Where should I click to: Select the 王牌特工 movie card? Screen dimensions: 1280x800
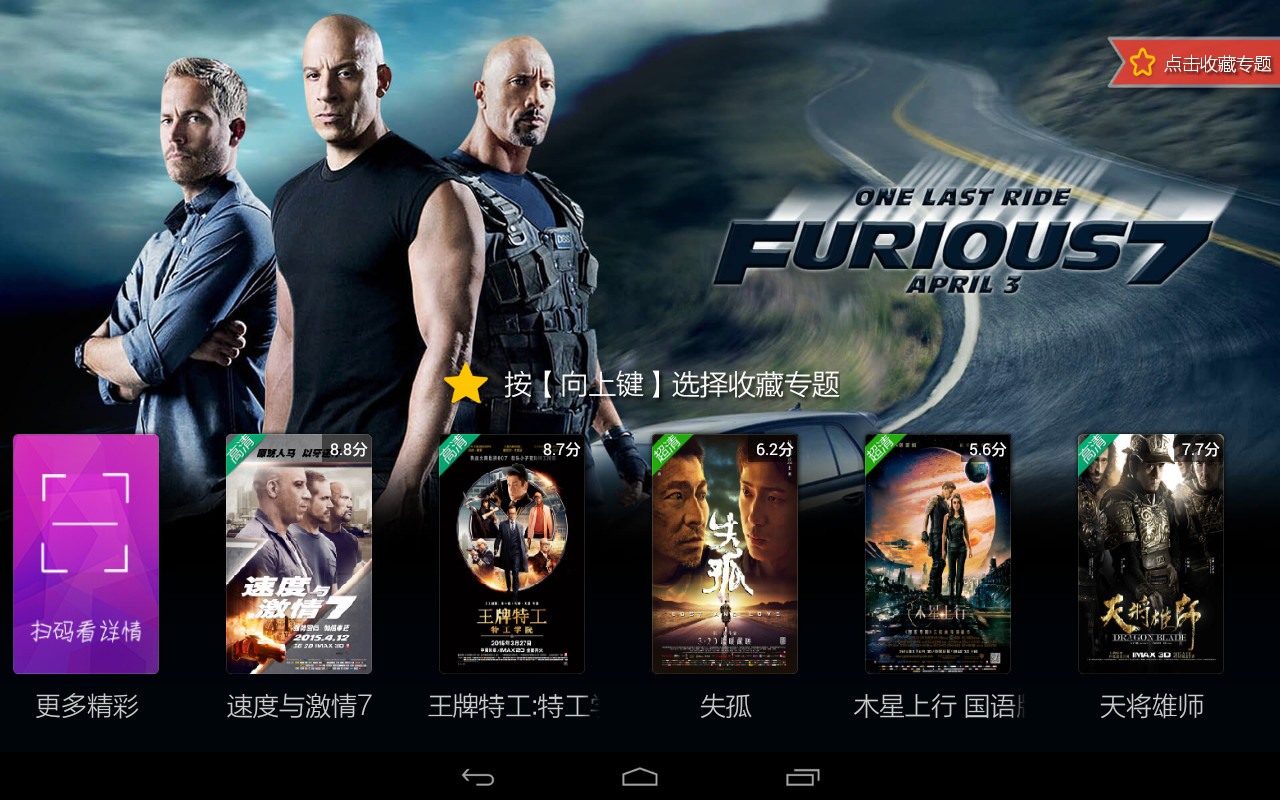click(512, 554)
